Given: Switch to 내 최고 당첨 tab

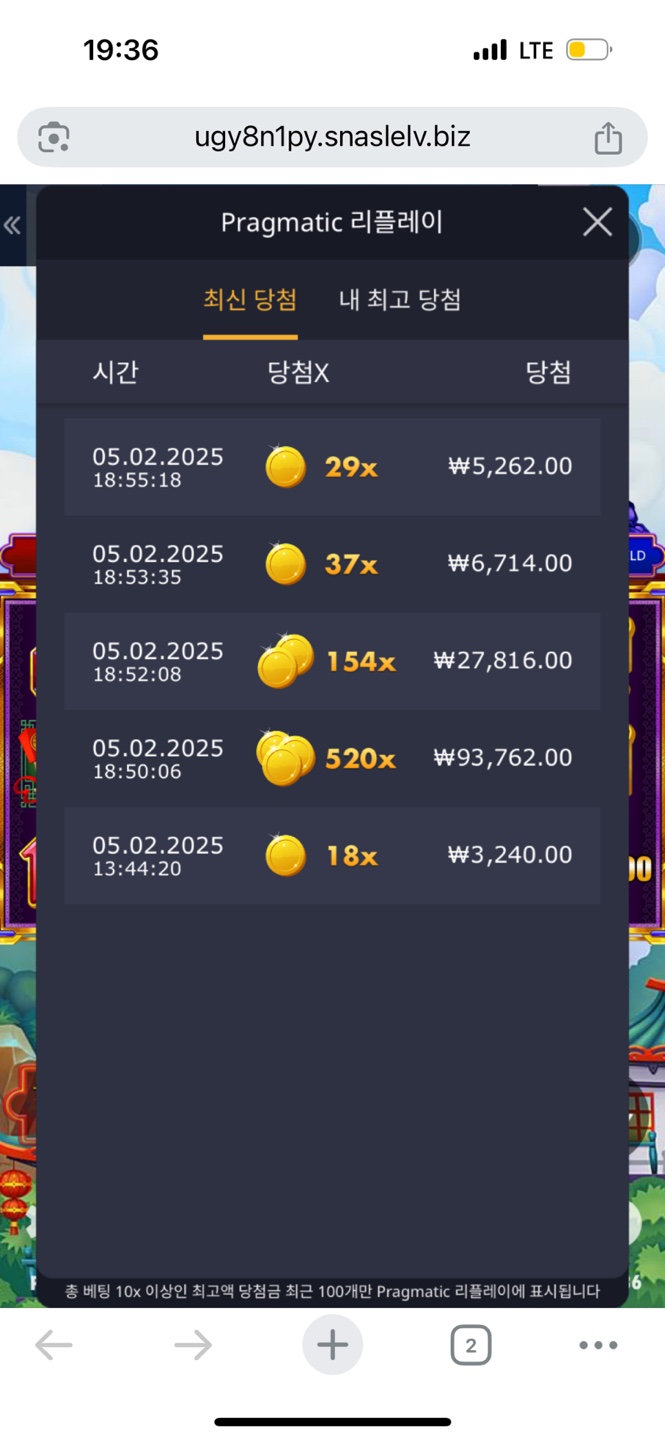Looking at the screenshot, I should point(400,300).
